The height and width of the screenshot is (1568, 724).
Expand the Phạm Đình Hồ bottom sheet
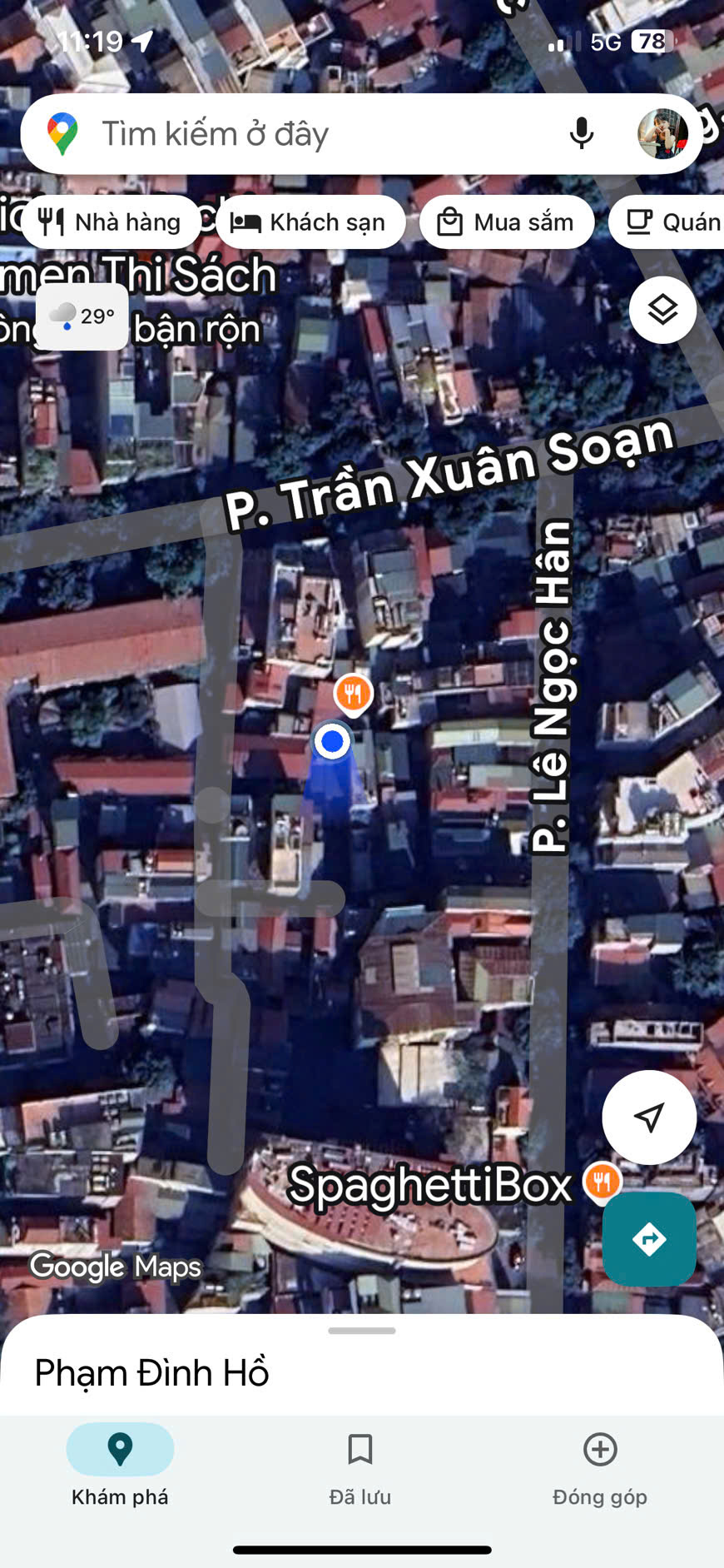tap(362, 1365)
